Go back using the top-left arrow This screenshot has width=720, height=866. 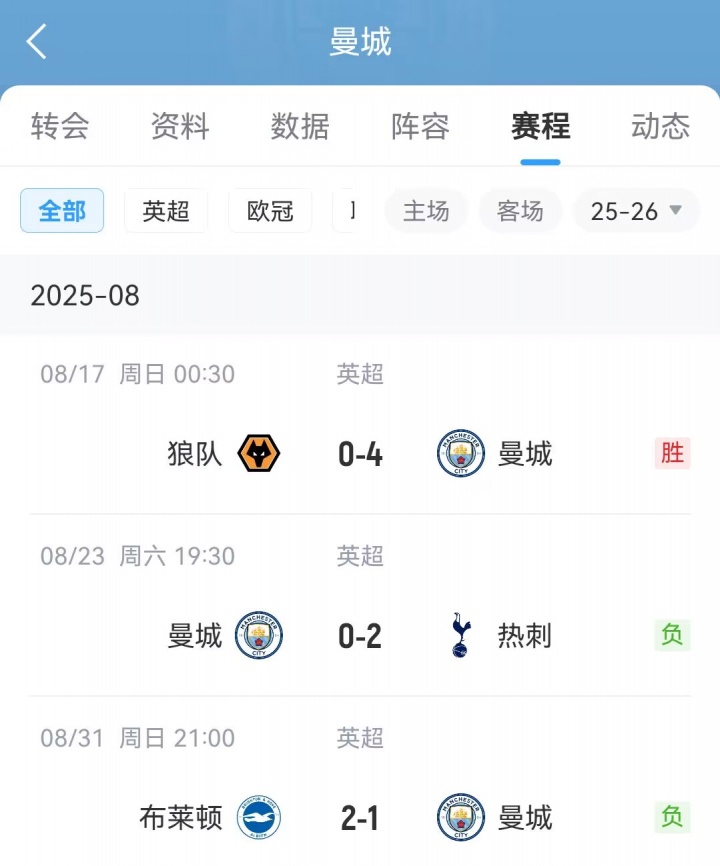pos(37,42)
